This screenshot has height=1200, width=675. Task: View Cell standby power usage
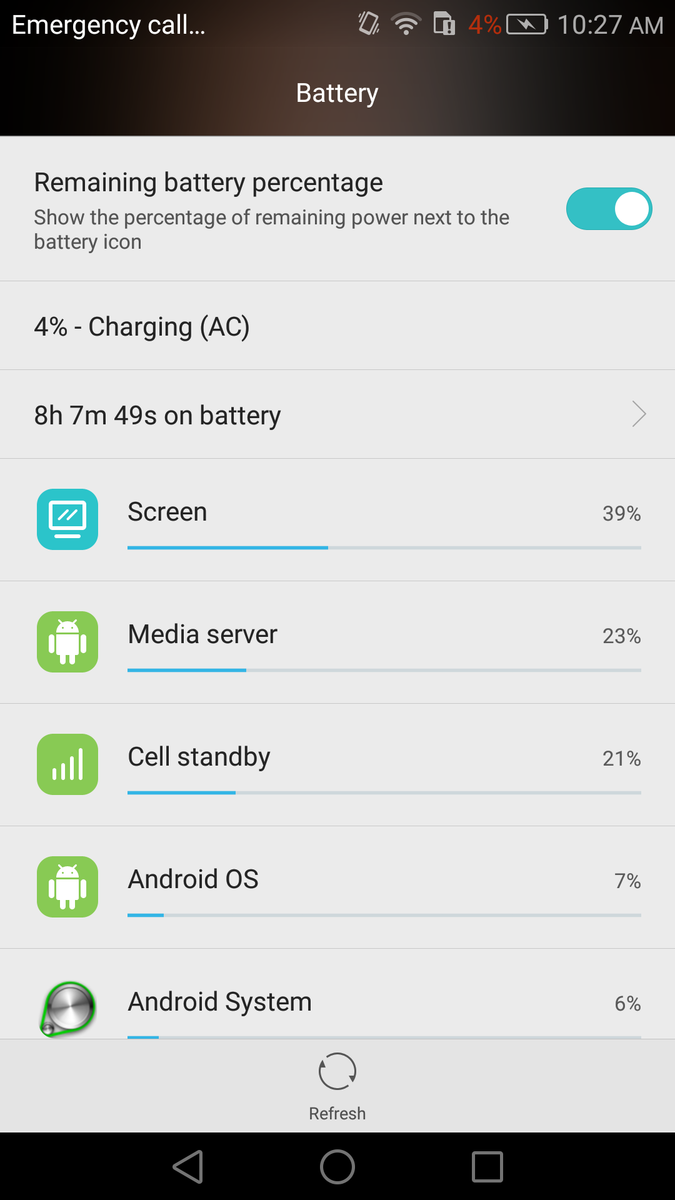(x=337, y=765)
